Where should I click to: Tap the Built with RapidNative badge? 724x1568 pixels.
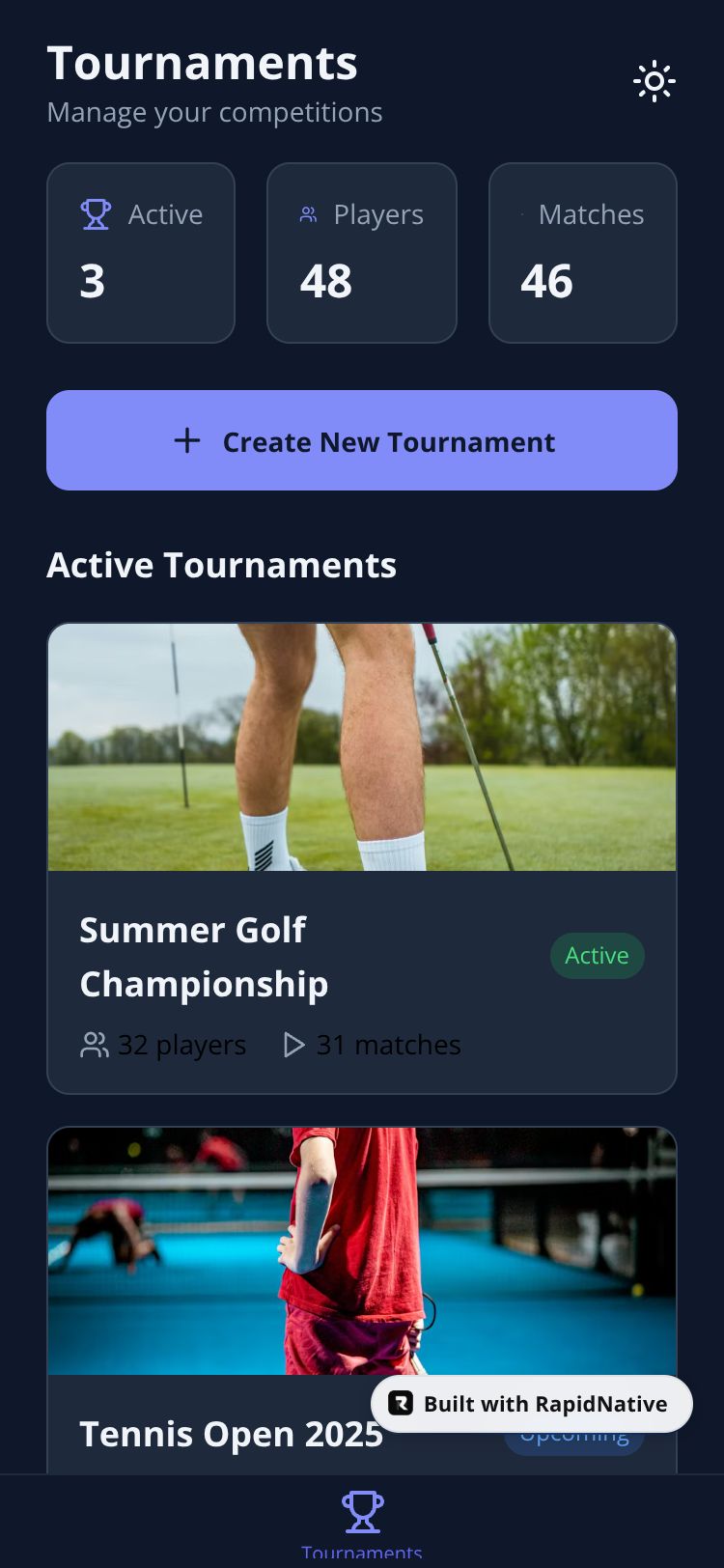pyautogui.click(x=532, y=1404)
